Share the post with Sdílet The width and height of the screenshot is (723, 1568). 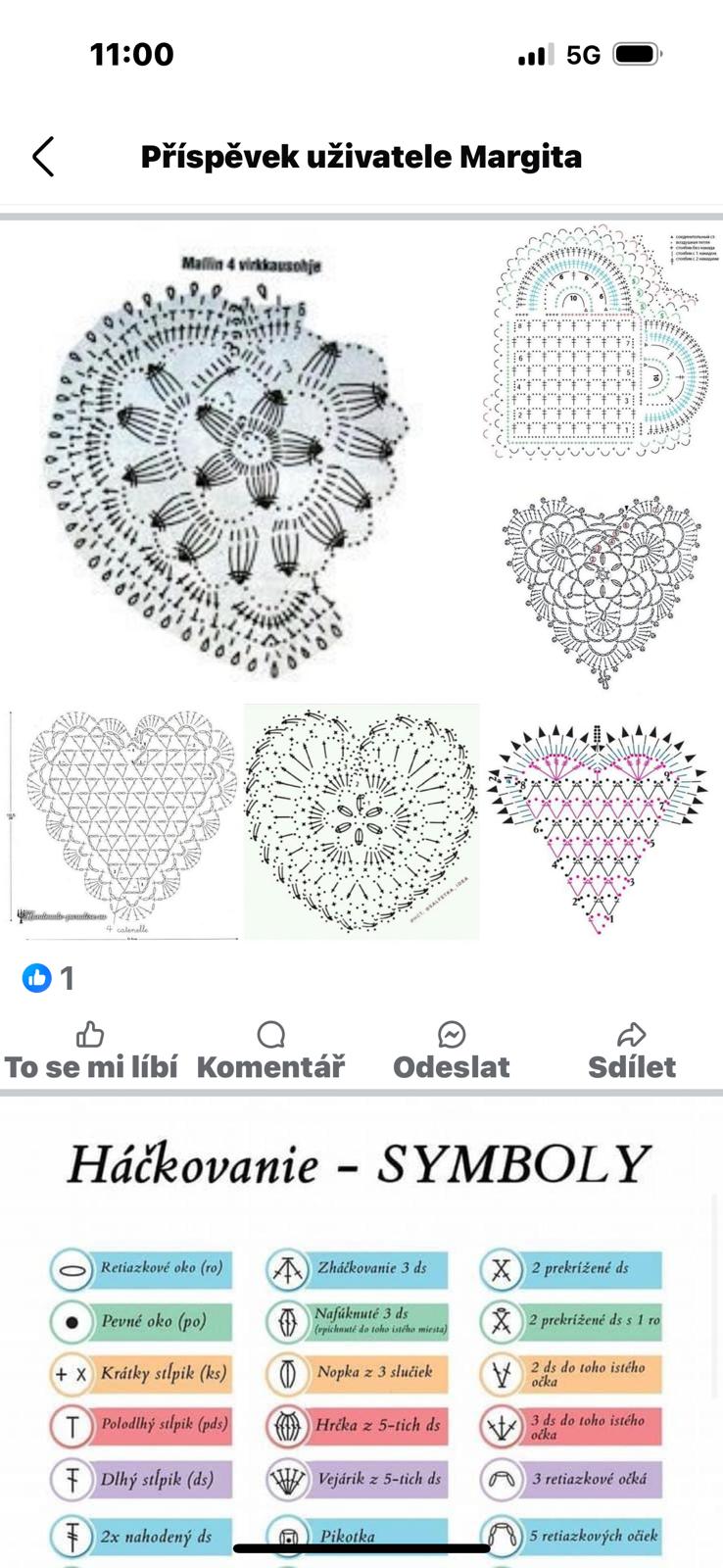632,1052
